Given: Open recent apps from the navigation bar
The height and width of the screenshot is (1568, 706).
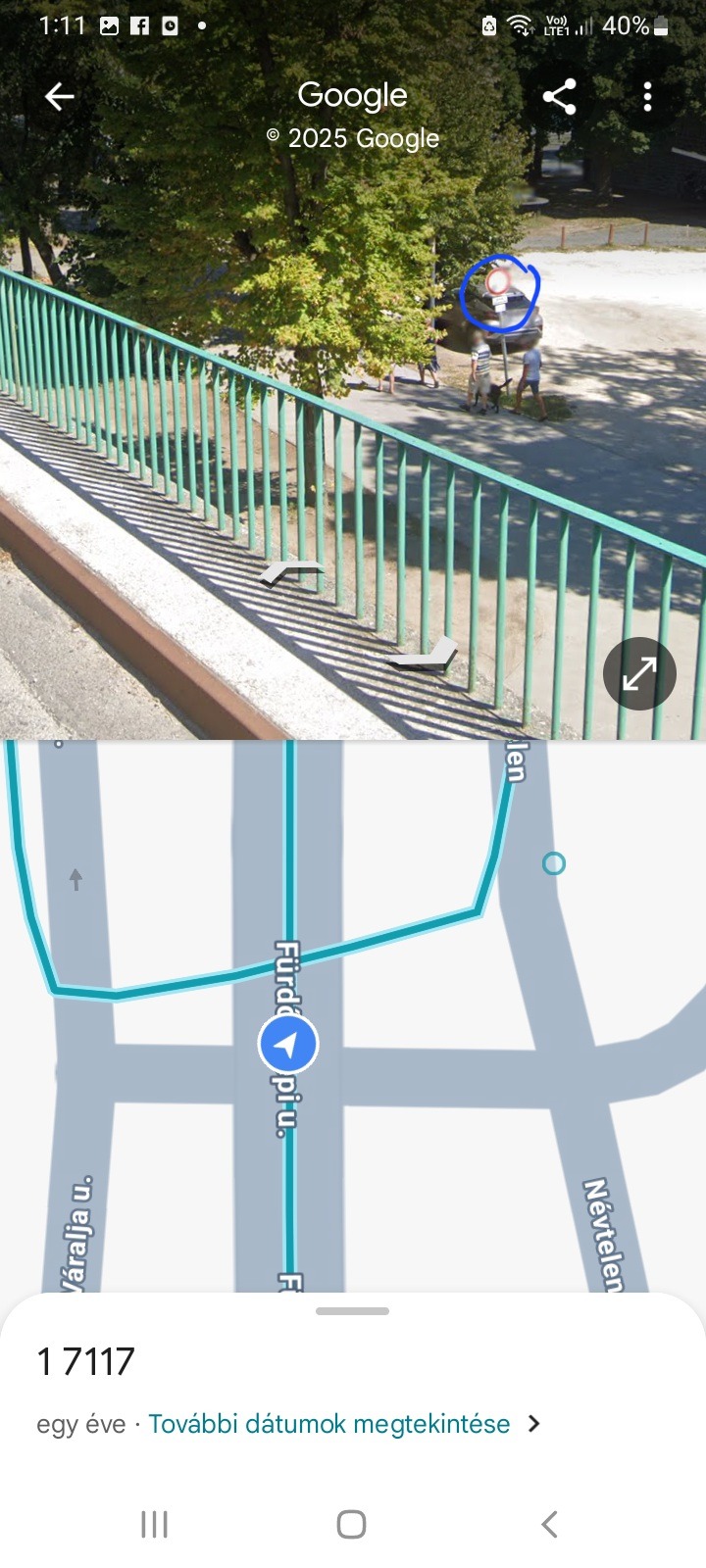Looking at the screenshot, I should pyautogui.click(x=154, y=1524).
